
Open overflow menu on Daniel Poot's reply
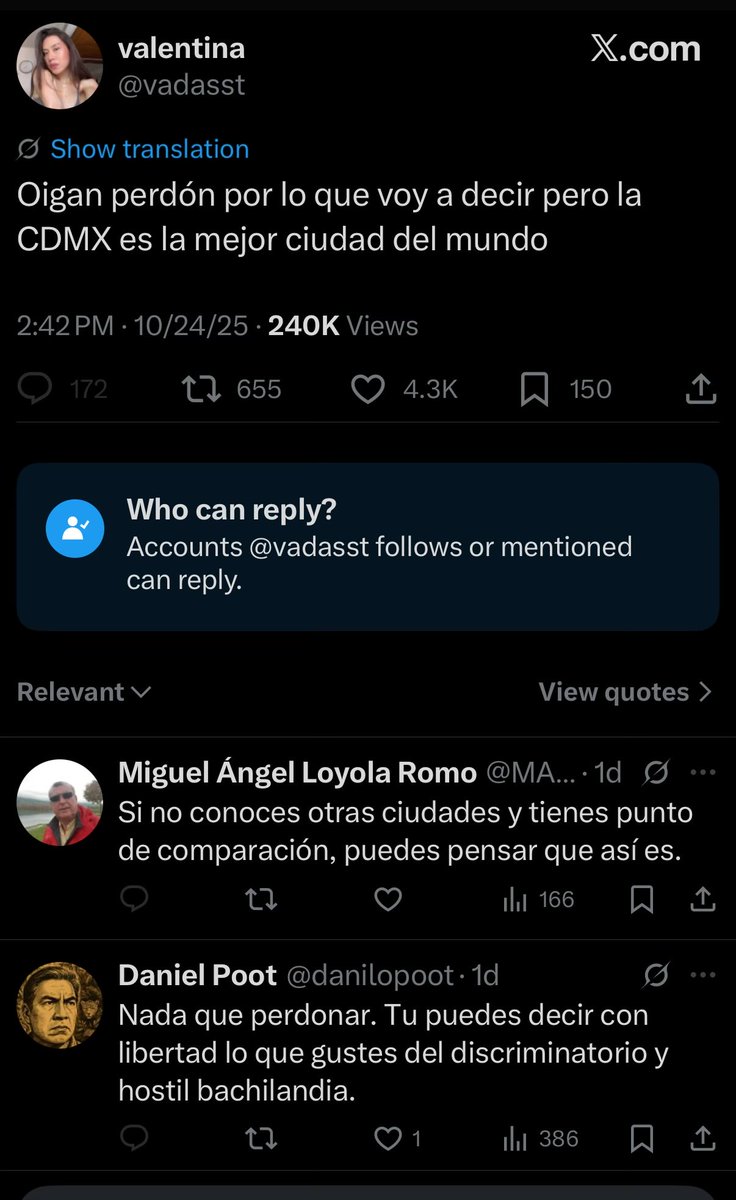(x=704, y=974)
